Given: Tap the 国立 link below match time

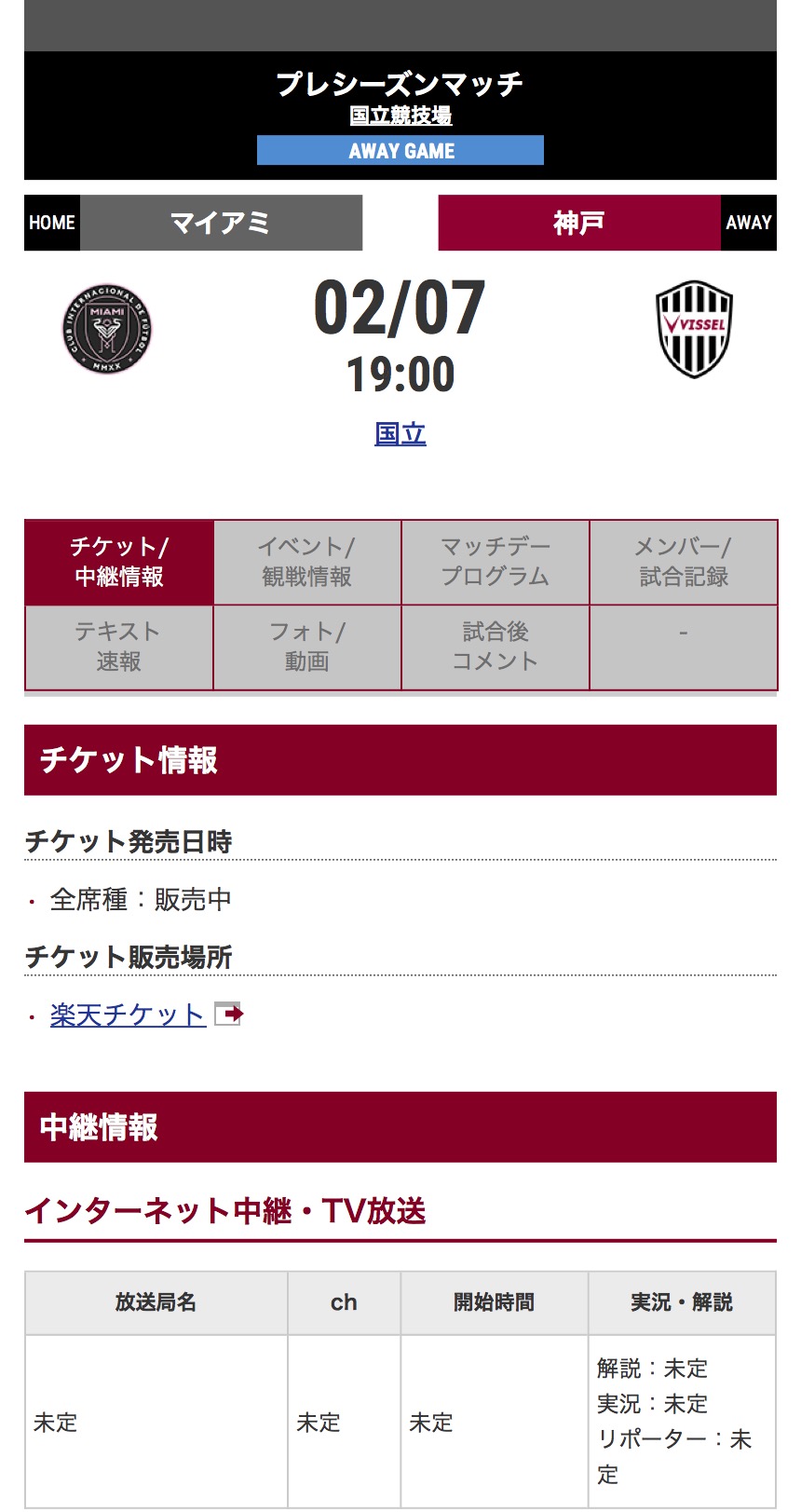Looking at the screenshot, I should 400,434.
